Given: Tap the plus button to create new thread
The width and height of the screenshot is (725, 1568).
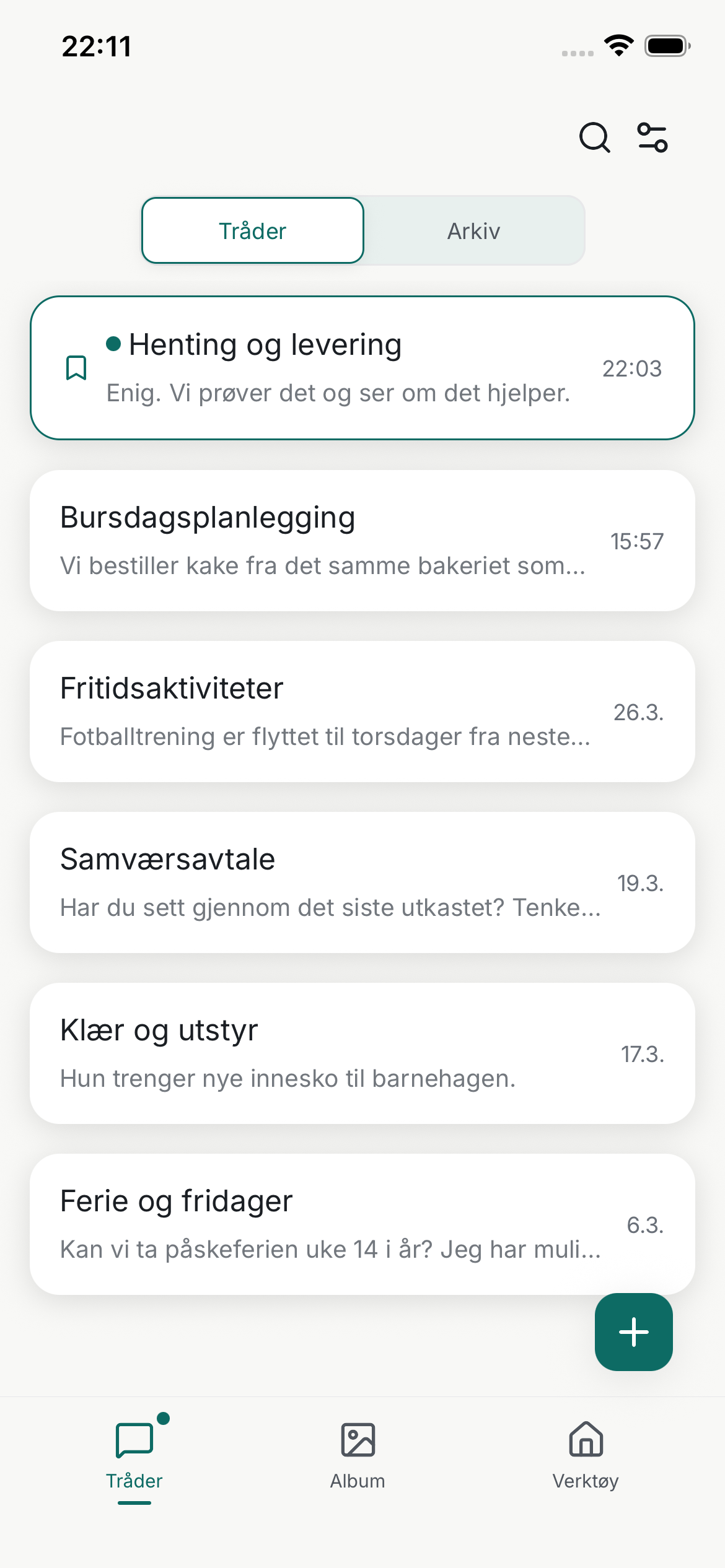Looking at the screenshot, I should tap(633, 1331).
